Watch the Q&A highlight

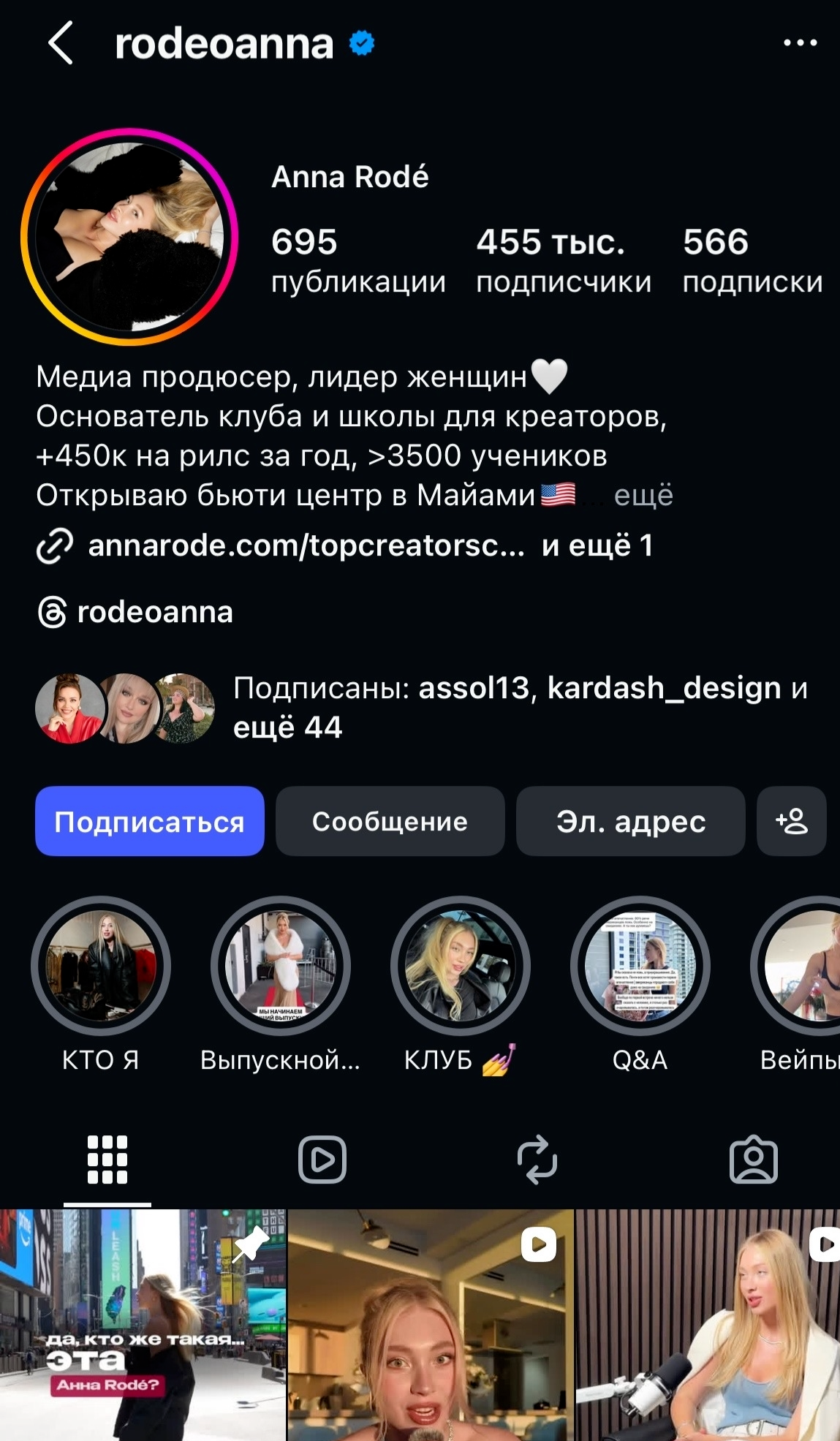pos(640,966)
